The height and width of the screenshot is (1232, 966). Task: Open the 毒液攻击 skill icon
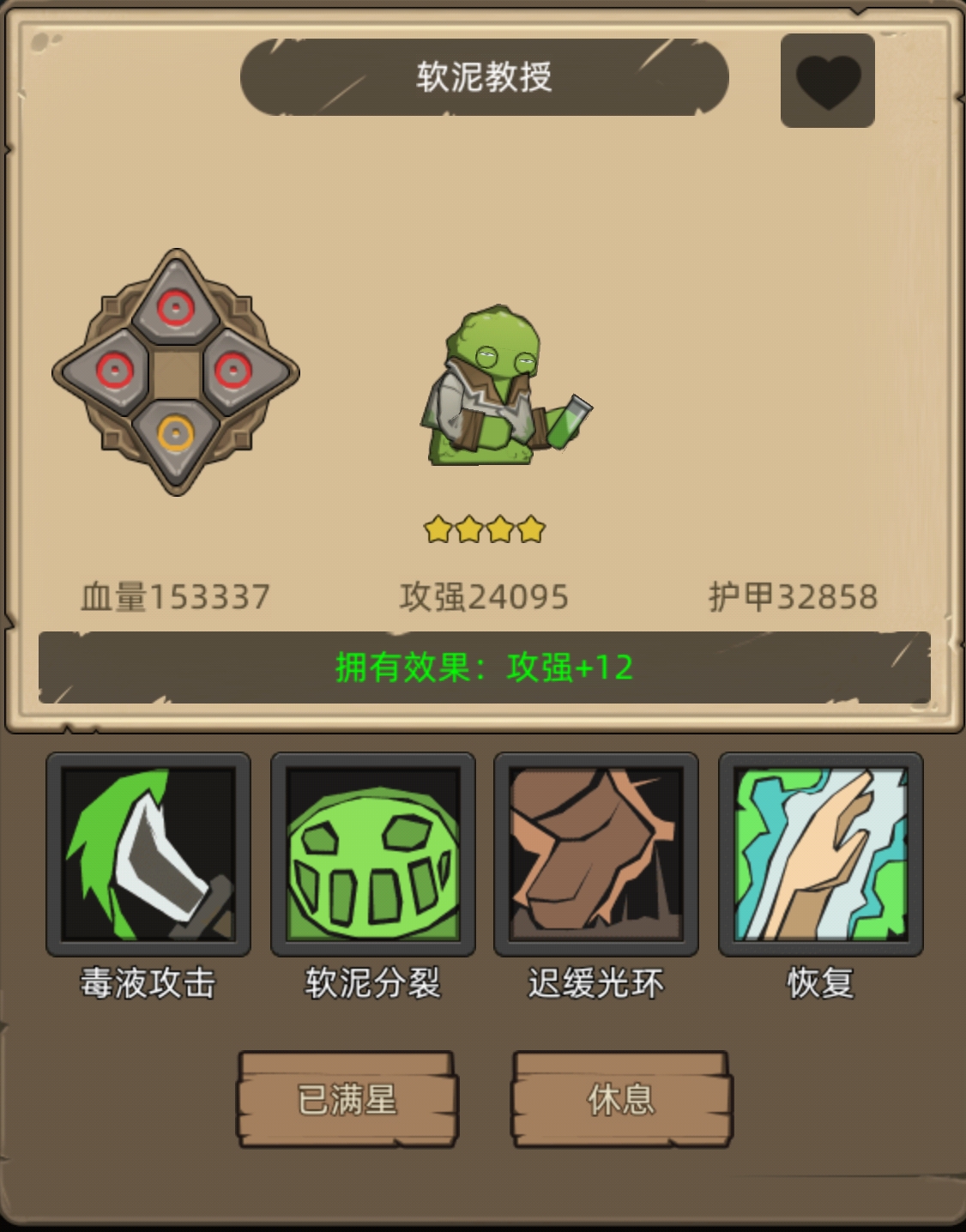point(148,854)
